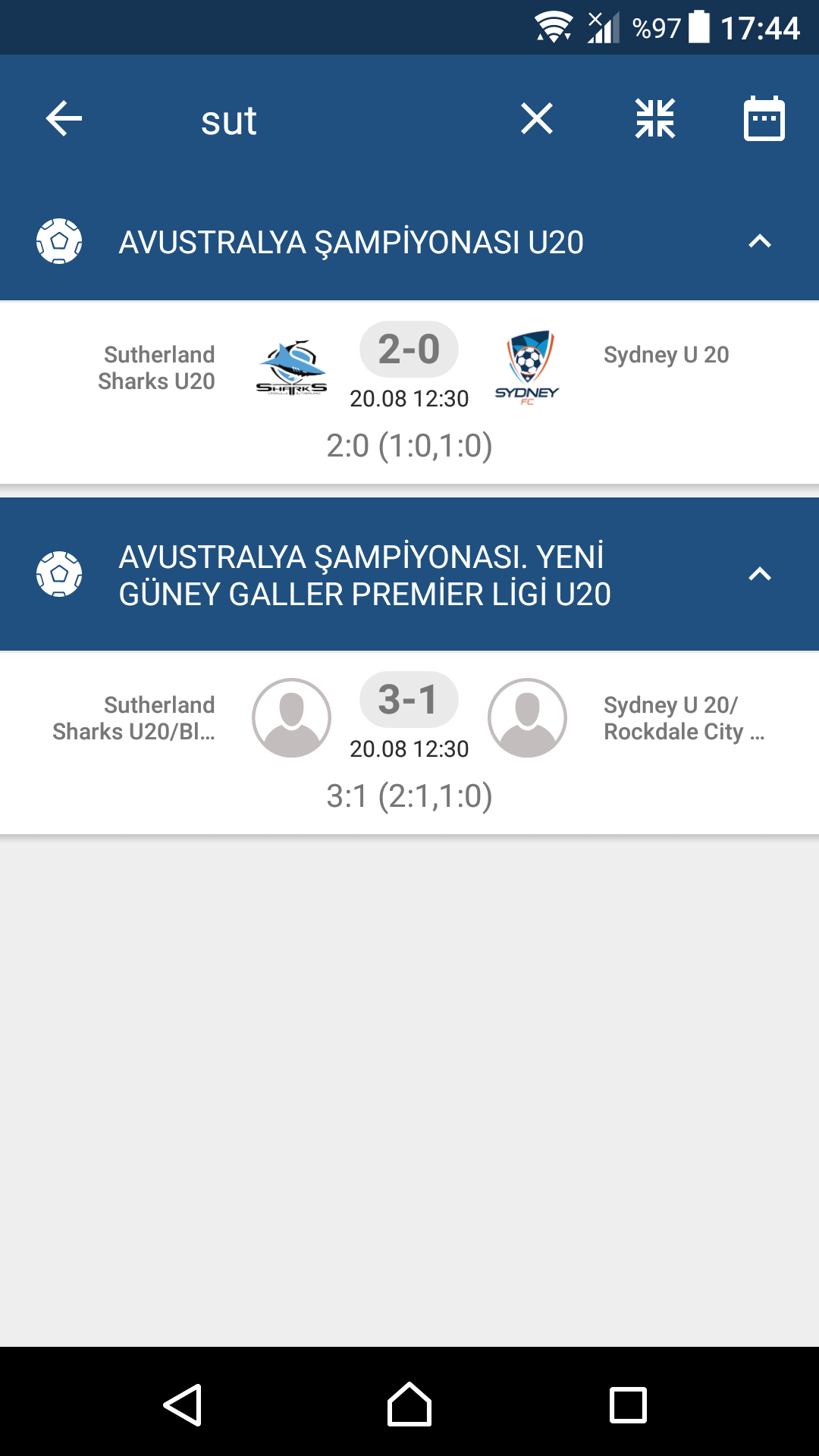The image size is (819, 1456).
Task: Open the 3-1 Sutherland Sharks U20/Bl... match
Action: (409, 743)
